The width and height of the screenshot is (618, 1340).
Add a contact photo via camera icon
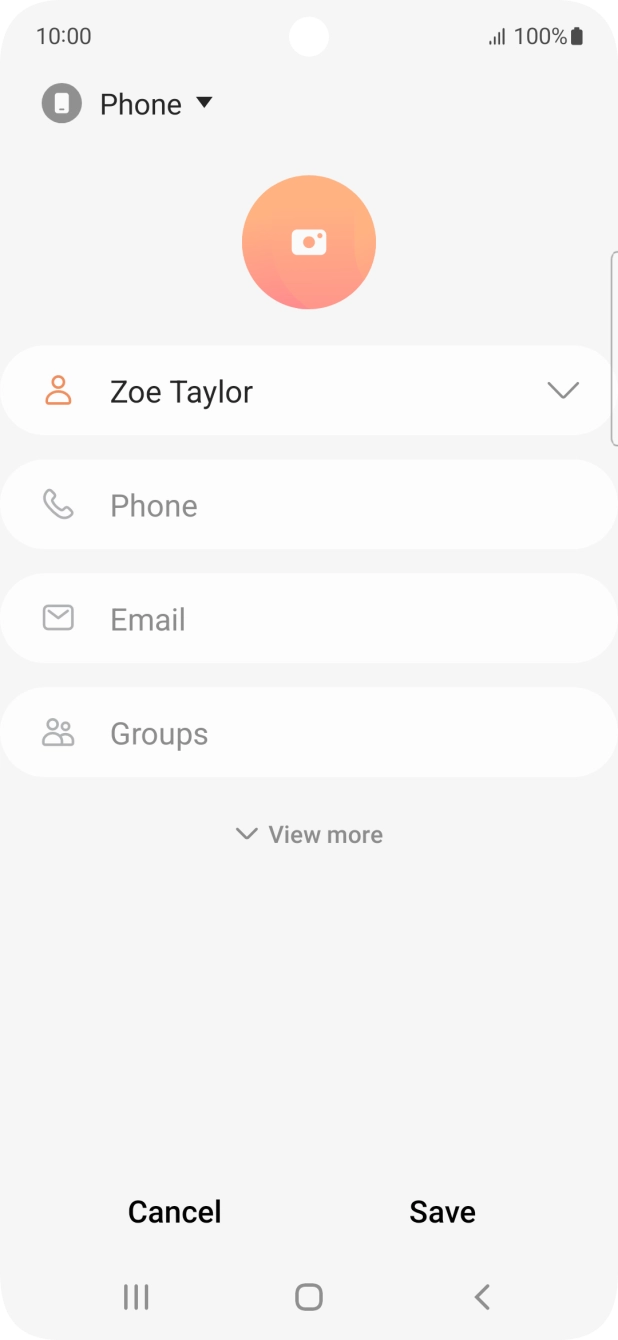(309, 242)
